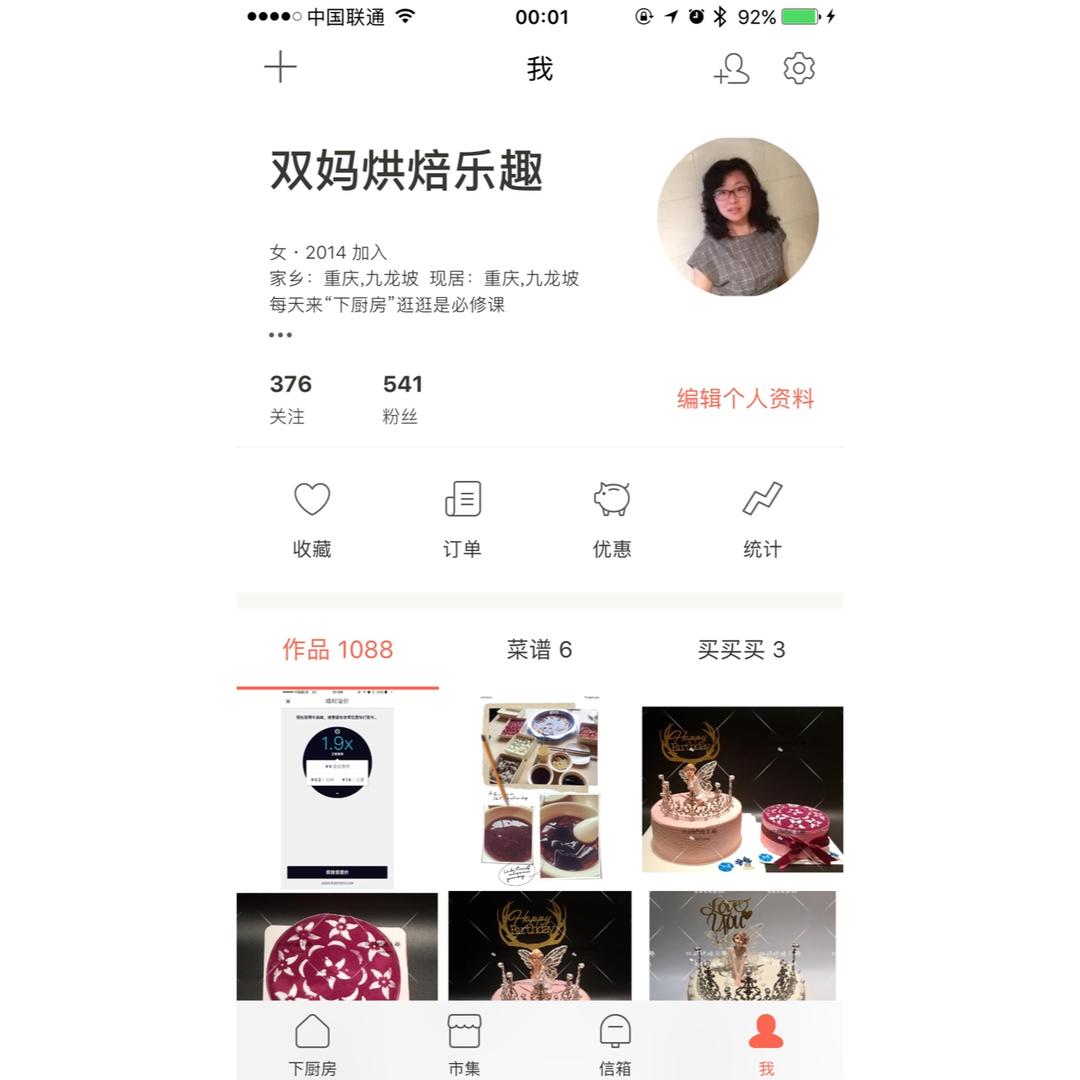Expand the bio with the three dots
Image resolution: width=1080 pixels, height=1080 pixels.
[281, 335]
